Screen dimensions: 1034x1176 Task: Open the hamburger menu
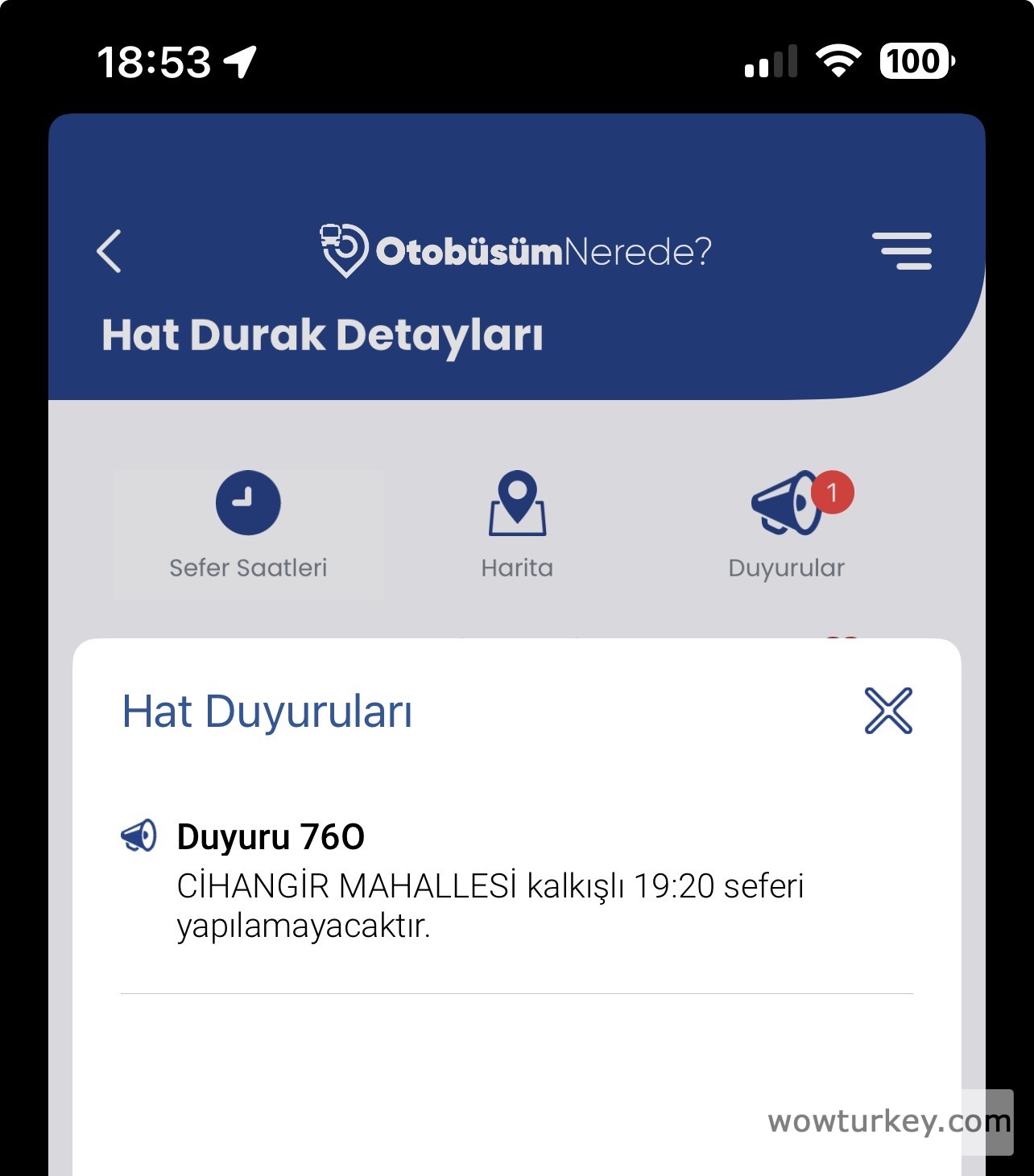[x=902, y=251]
